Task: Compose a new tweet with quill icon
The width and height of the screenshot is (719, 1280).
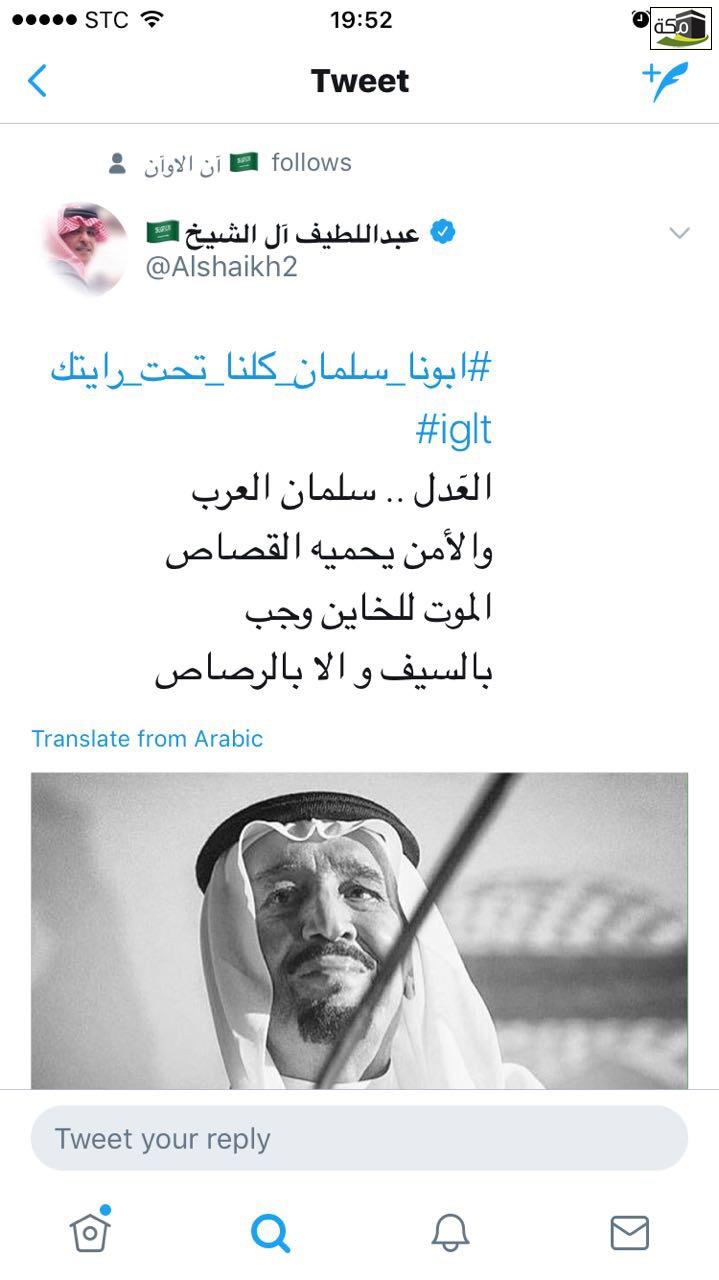Action: click(665, 81)
